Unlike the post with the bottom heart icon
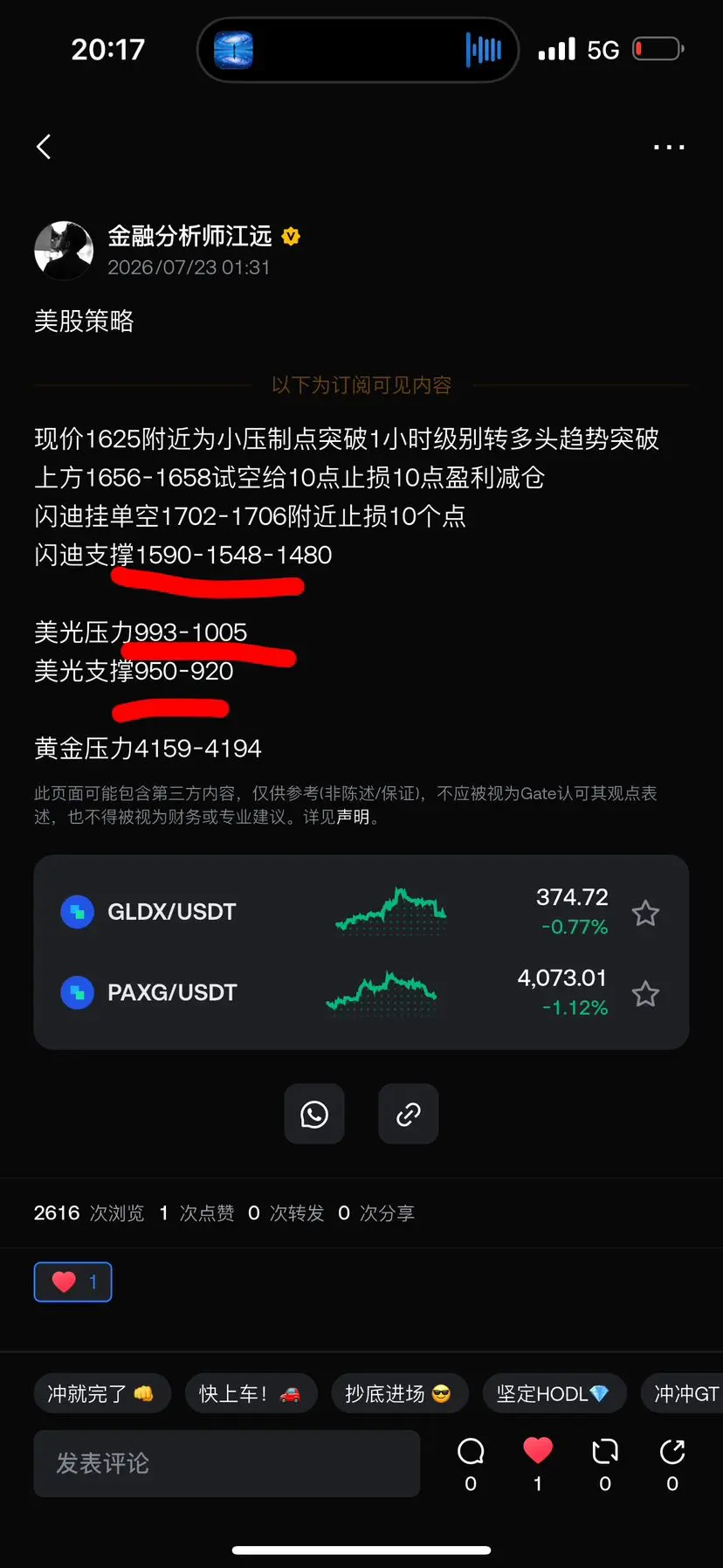 [538, 1463]
